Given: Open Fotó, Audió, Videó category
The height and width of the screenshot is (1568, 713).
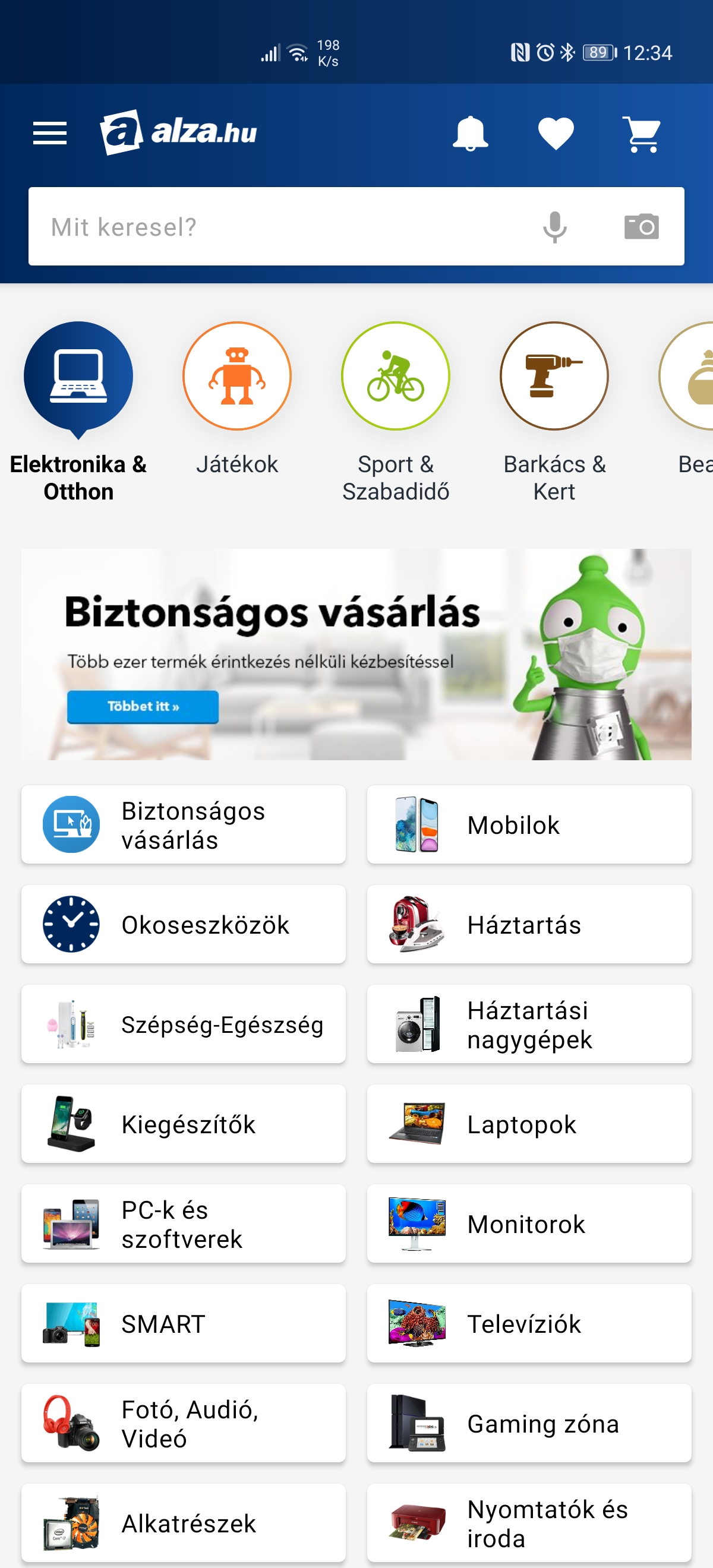Looking at the screenshot, I should pyautogui.click(x=183, y=1424).
